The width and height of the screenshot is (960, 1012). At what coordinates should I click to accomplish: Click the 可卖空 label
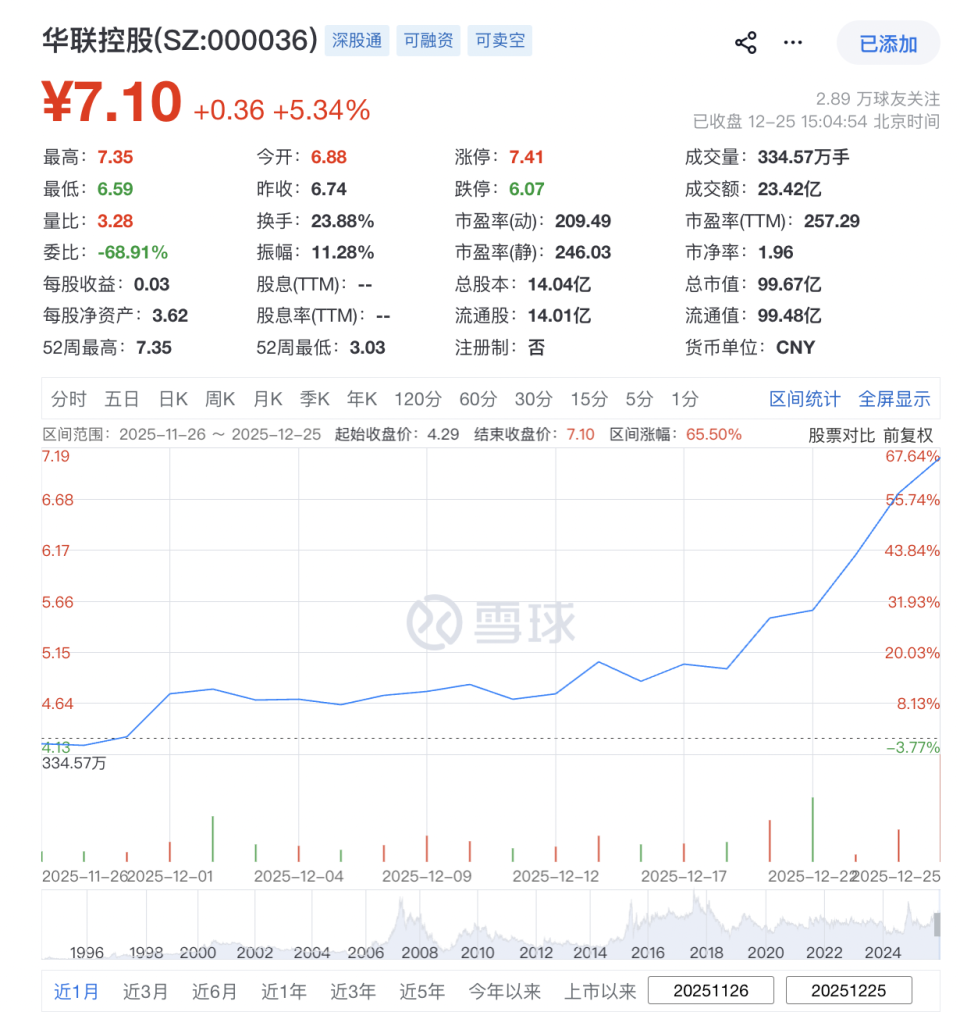499,42
